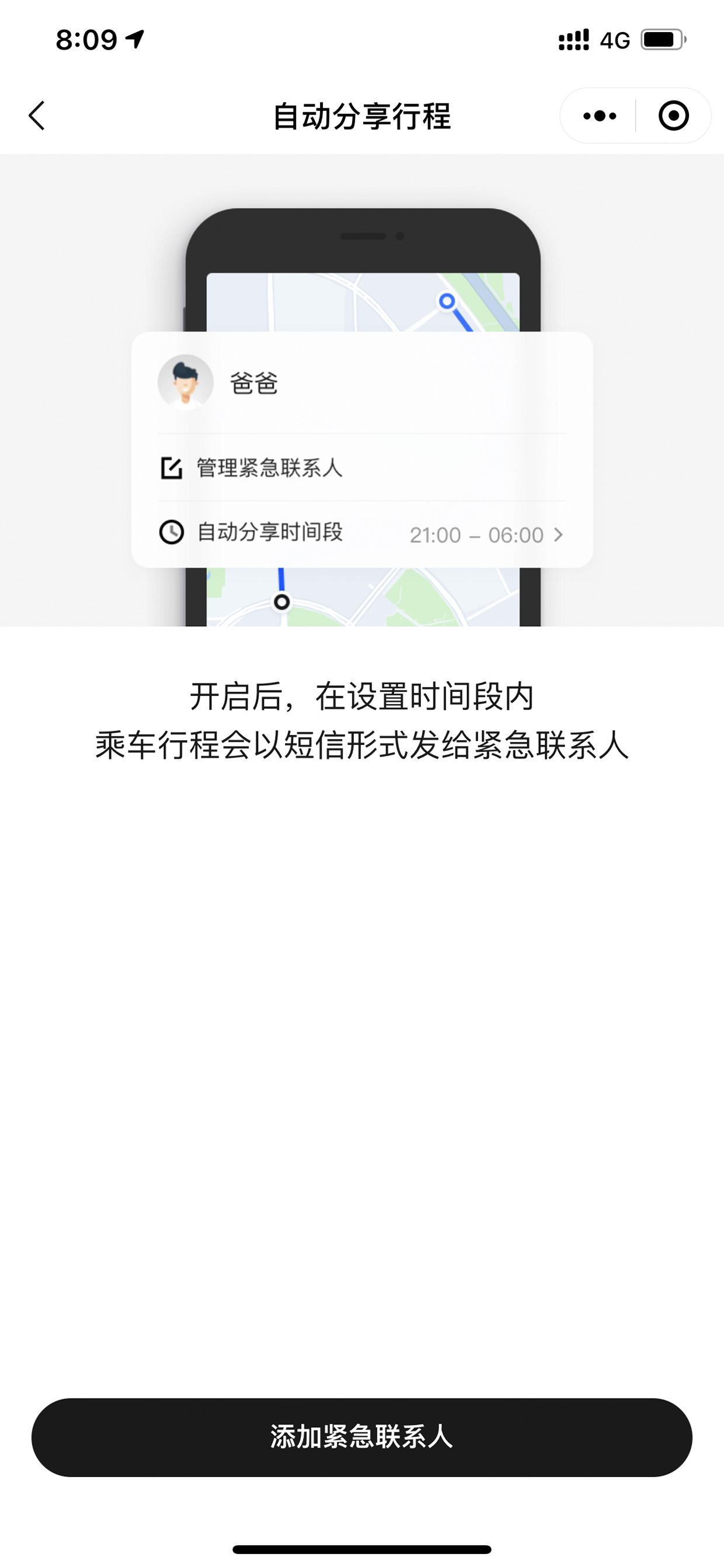The image size is (724, 1568).
Task: Open the mini program more-options menu
Action: point(599,116)
